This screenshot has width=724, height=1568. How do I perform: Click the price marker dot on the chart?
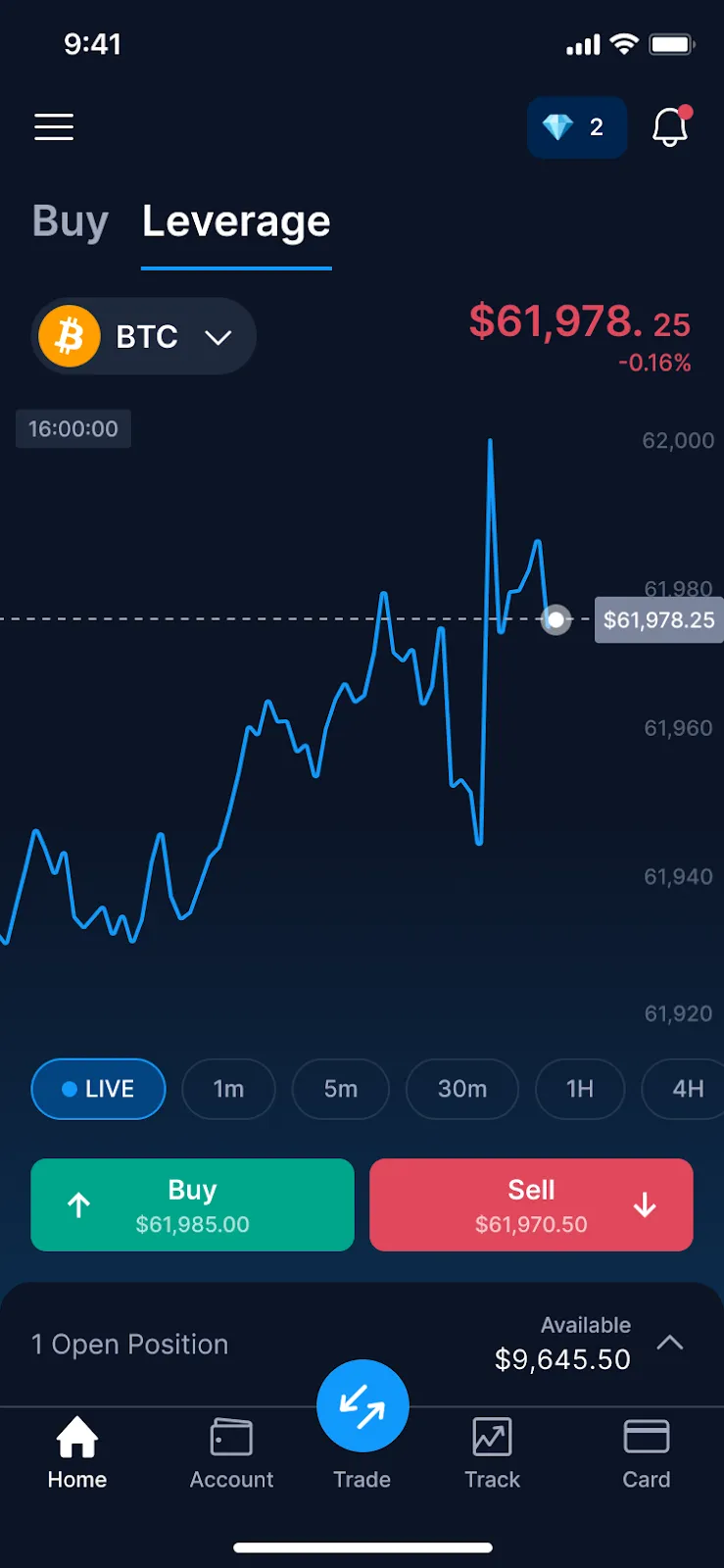(x=555, y=619)
